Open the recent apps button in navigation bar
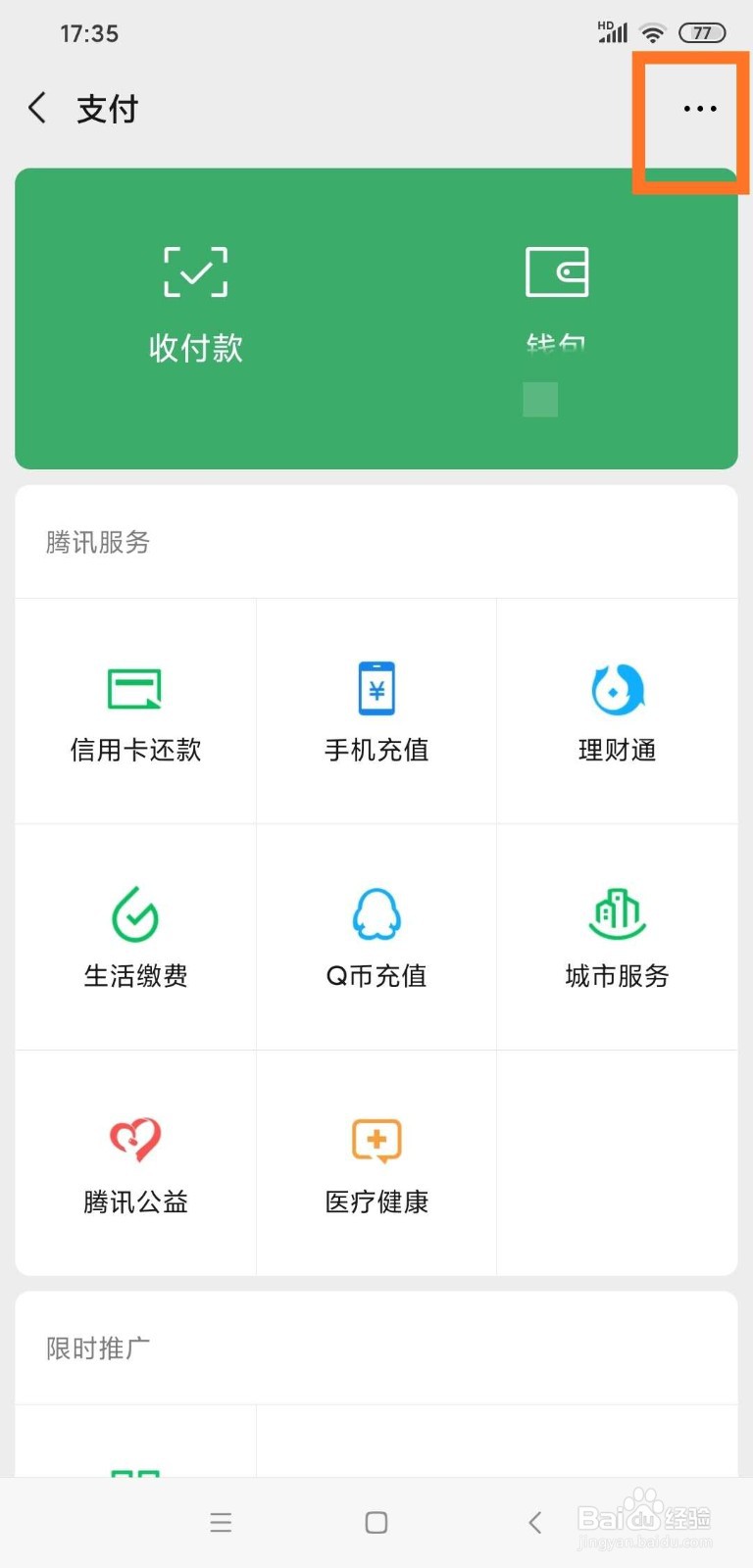Image resolution: width=753 pixels, height=1568 pixels. (x=221, y=1522)
